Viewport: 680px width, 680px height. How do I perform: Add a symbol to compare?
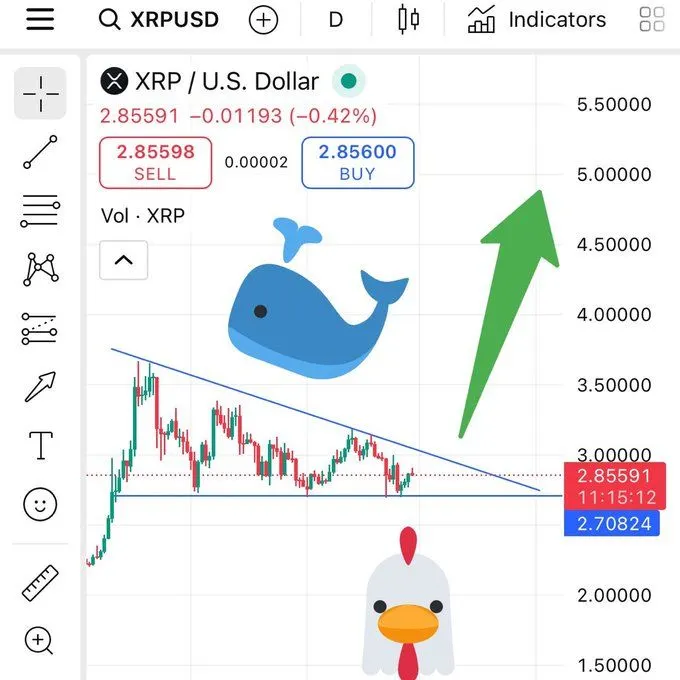tap(263, 20)
